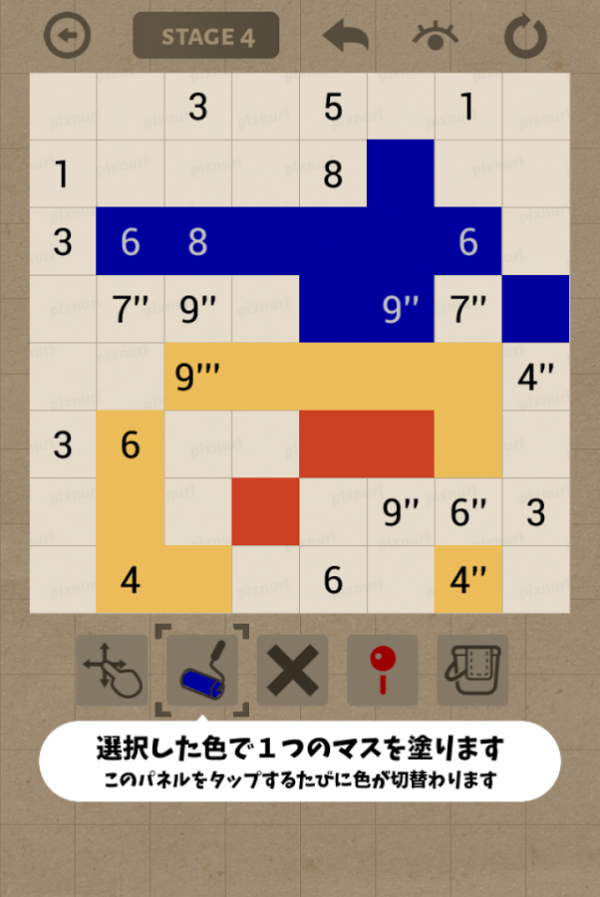Go back using the circled arrow
Viewport: 600px width, 897px height.
[x=67, y=38]
